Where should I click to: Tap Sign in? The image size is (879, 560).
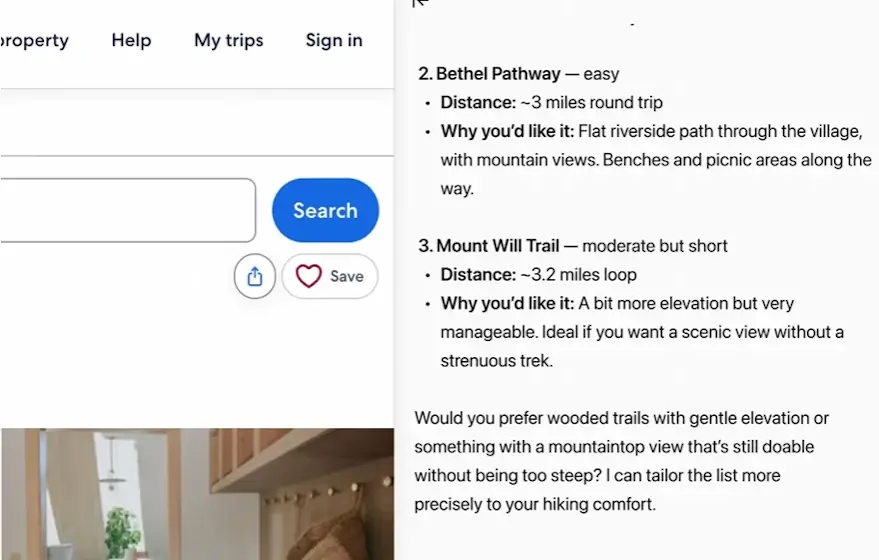pyautogui.click(x=333, y=41)
